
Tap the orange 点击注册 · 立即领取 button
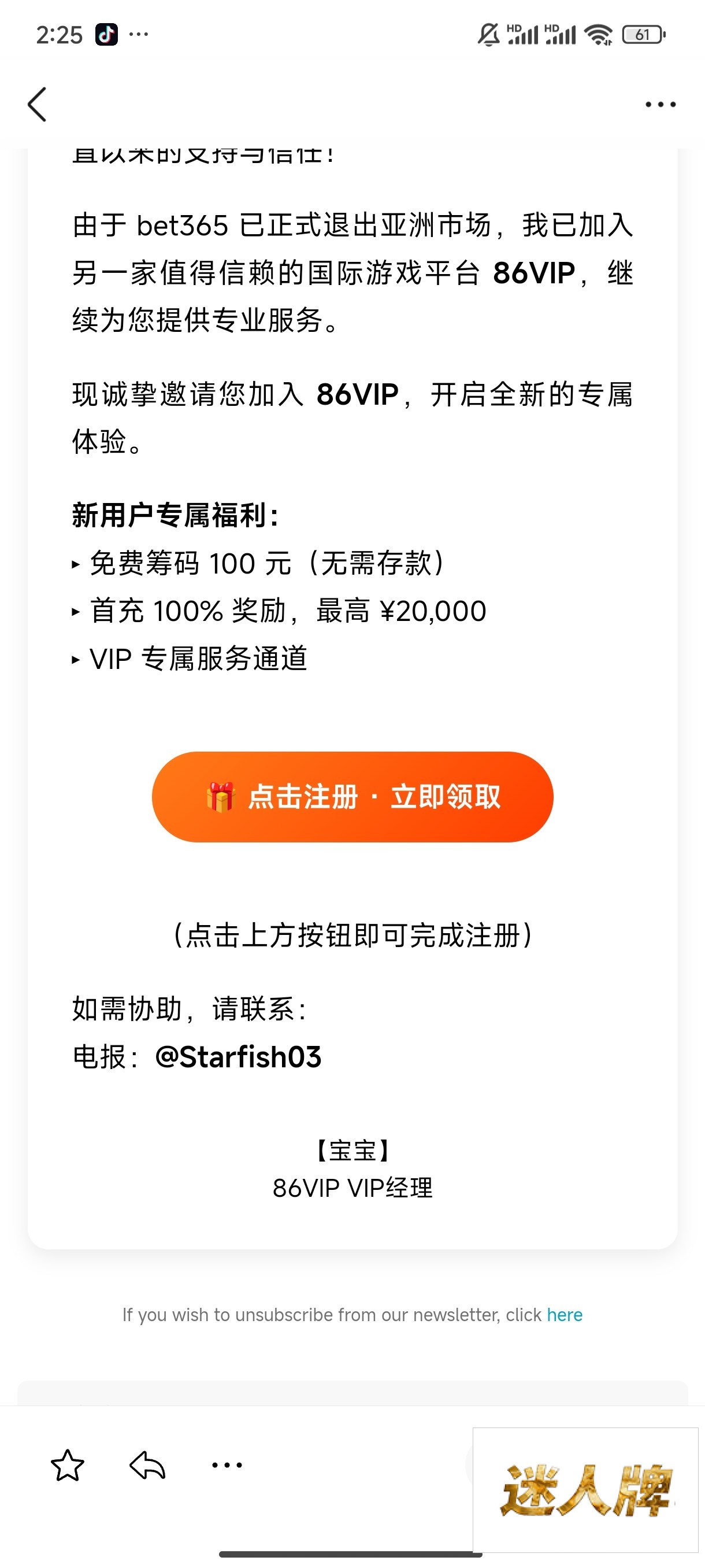click(352, 797)
